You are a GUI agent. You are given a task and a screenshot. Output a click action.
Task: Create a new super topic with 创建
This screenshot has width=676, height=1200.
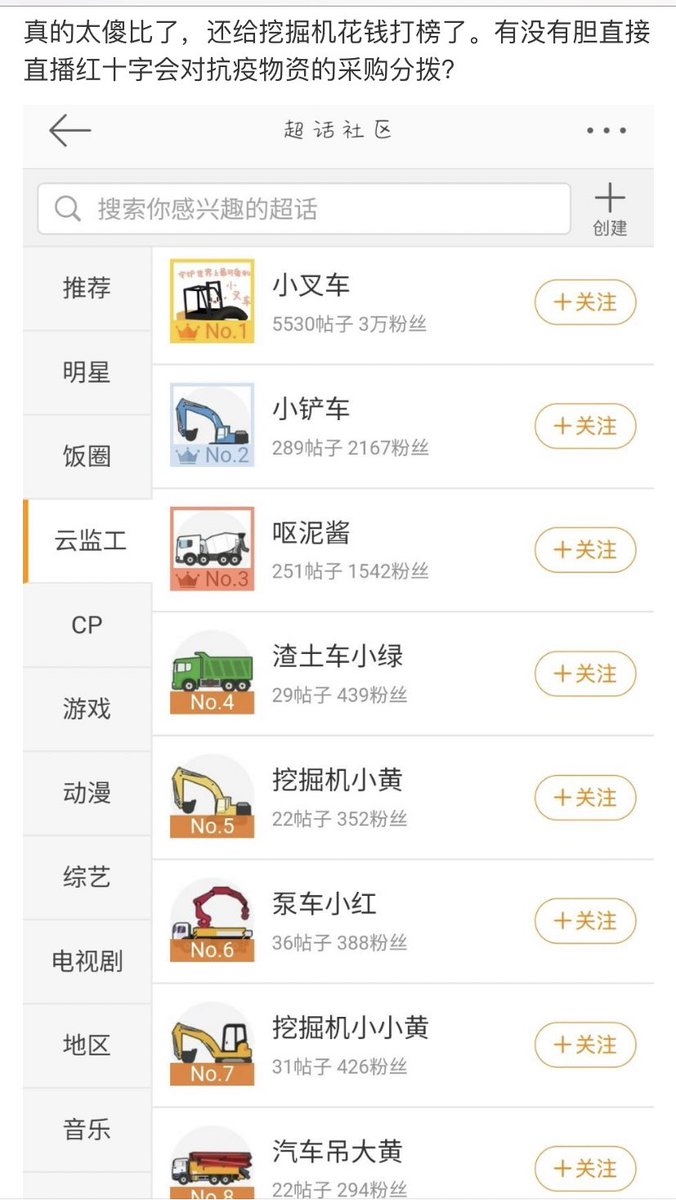pos(609,209)
